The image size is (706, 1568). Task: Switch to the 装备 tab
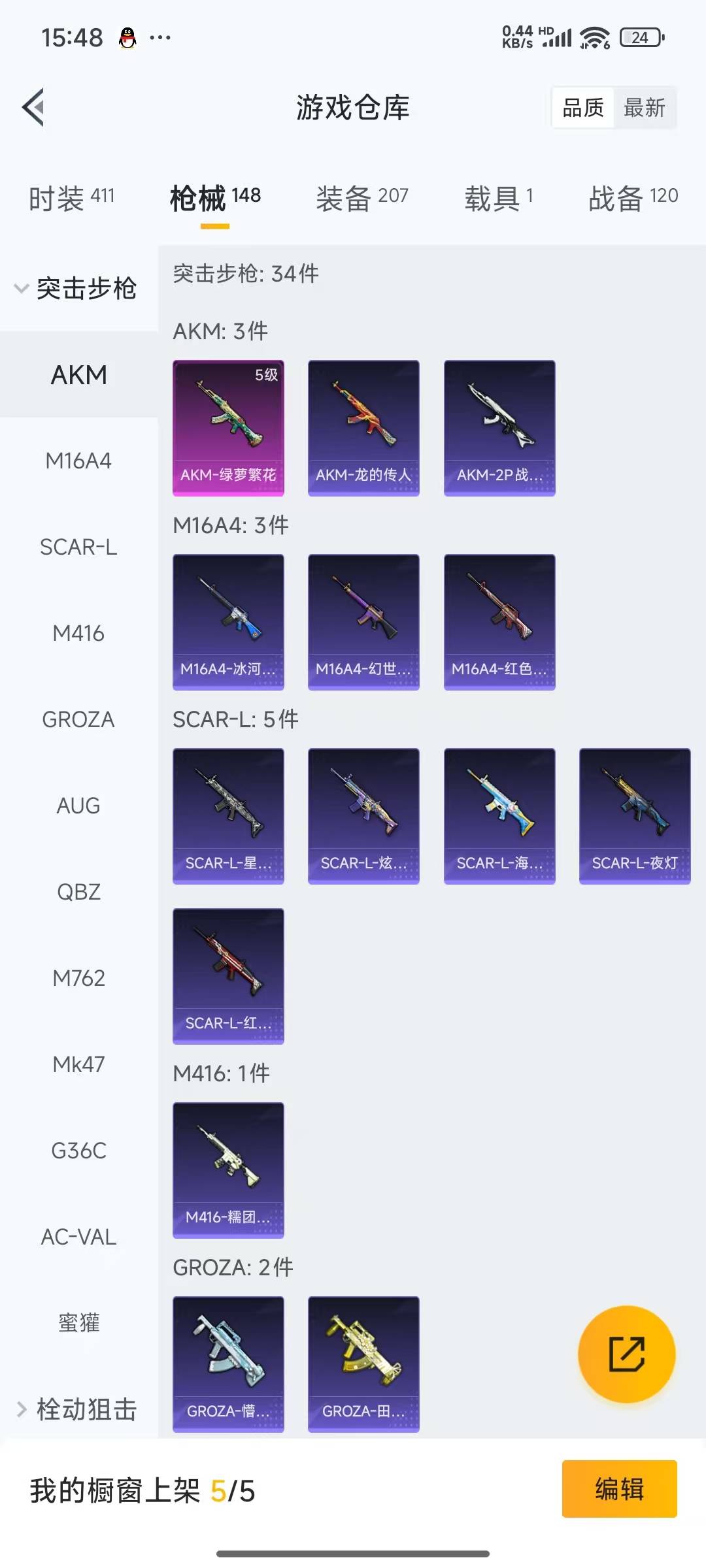point(362,198)
